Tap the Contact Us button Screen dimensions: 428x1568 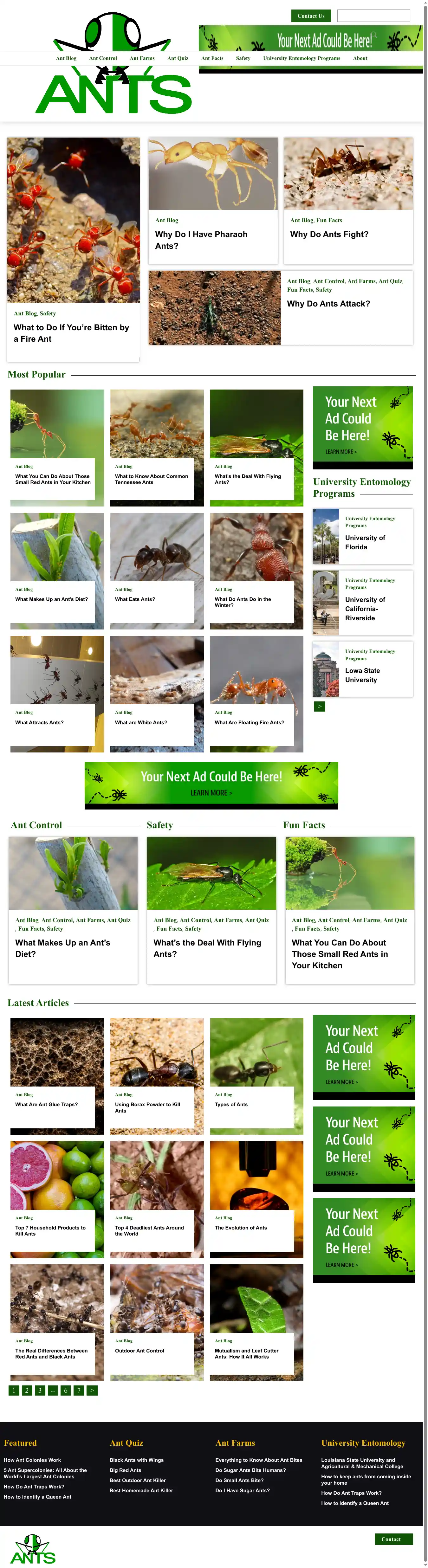click(x=310, y=16)
